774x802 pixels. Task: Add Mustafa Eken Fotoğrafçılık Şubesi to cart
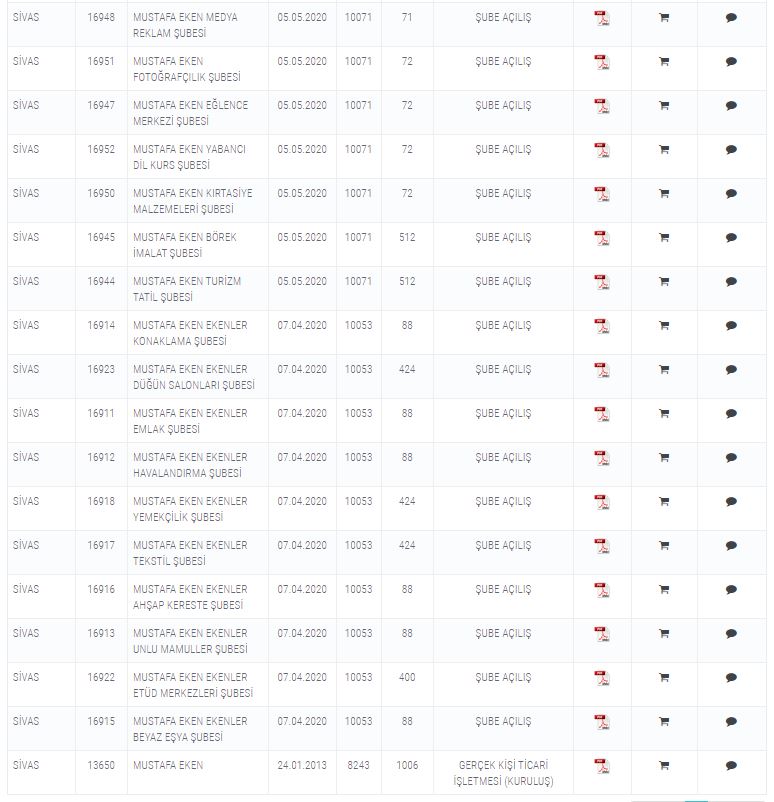pos(664,62)
